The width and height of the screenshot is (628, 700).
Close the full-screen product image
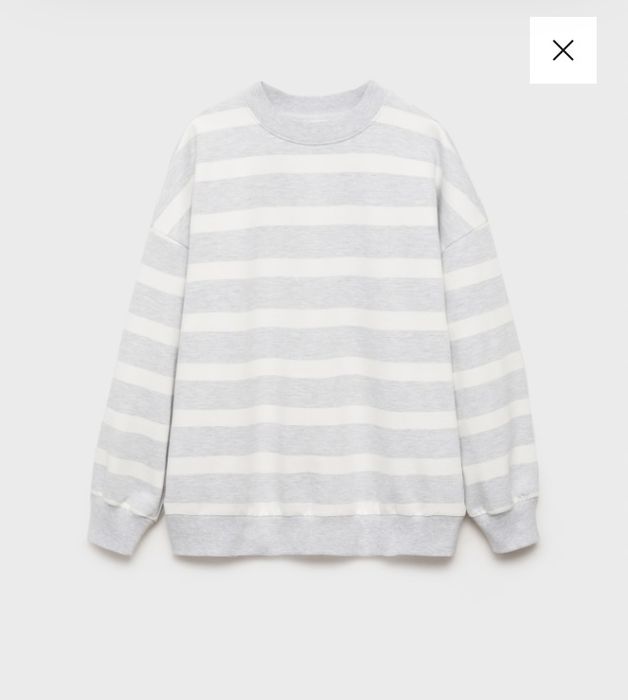tap(563, 50)
